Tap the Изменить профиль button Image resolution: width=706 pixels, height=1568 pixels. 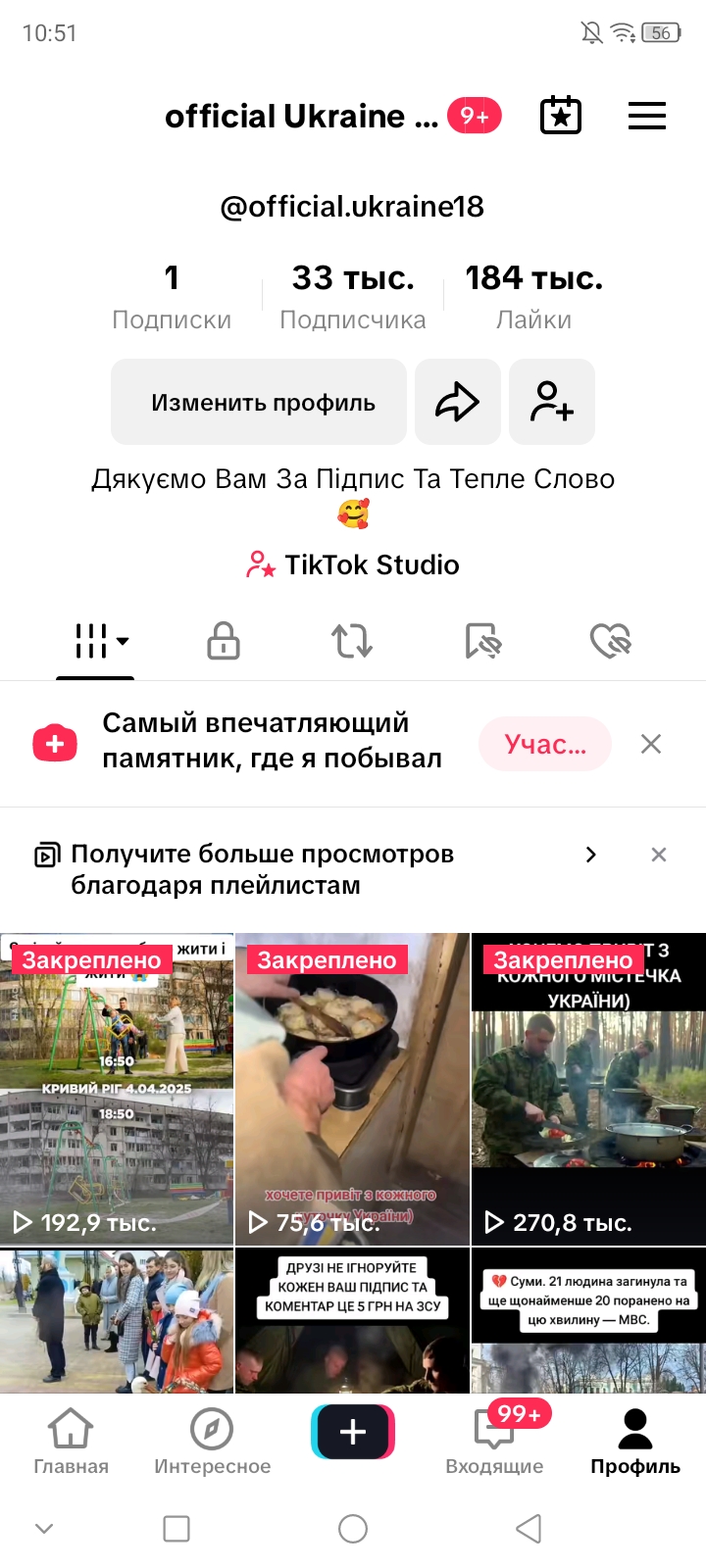coord(259,402)
